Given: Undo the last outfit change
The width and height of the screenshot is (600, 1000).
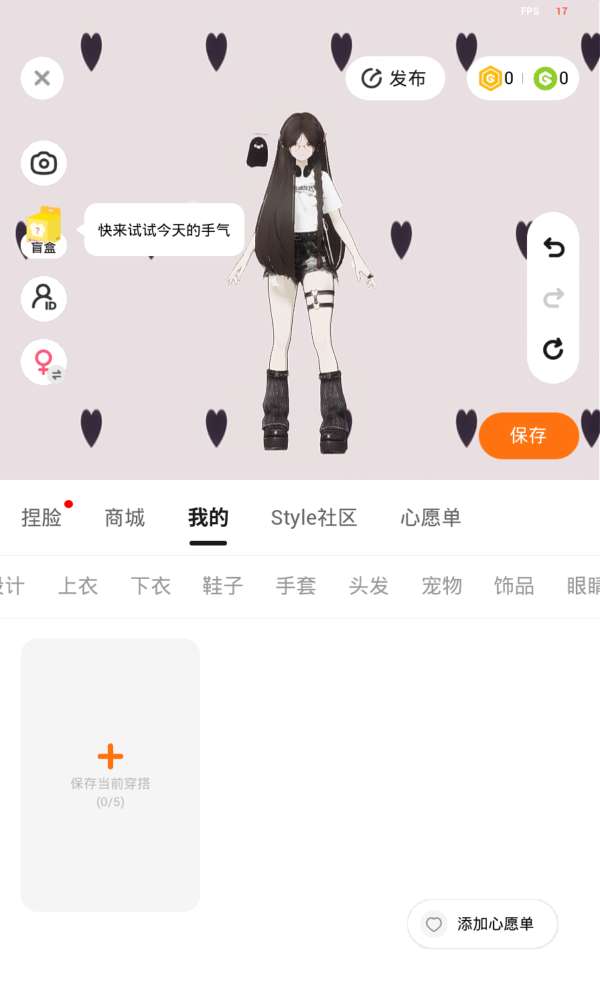Looking at the screenshot, I should [x=553, y=247].
